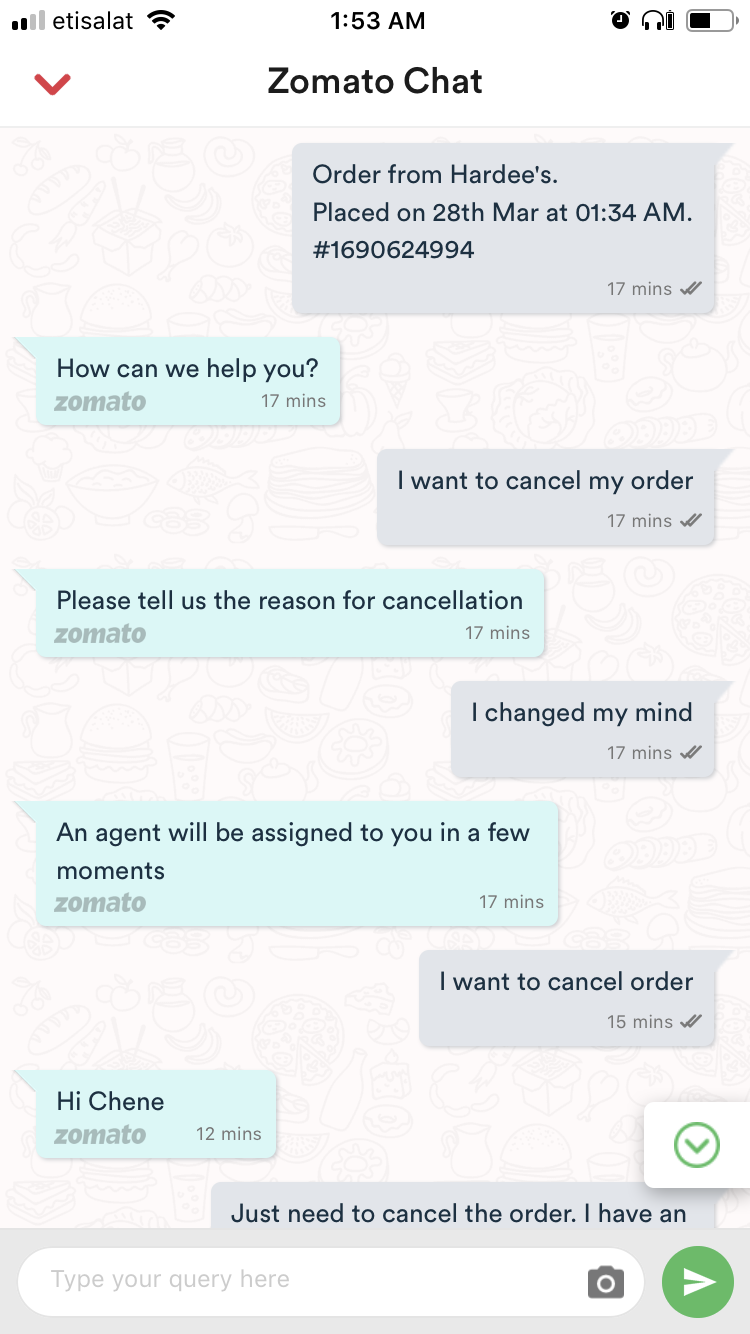Send the message with the green arrow button
The height and width of the screenshot is (1334, 750).
point(698,1282)
